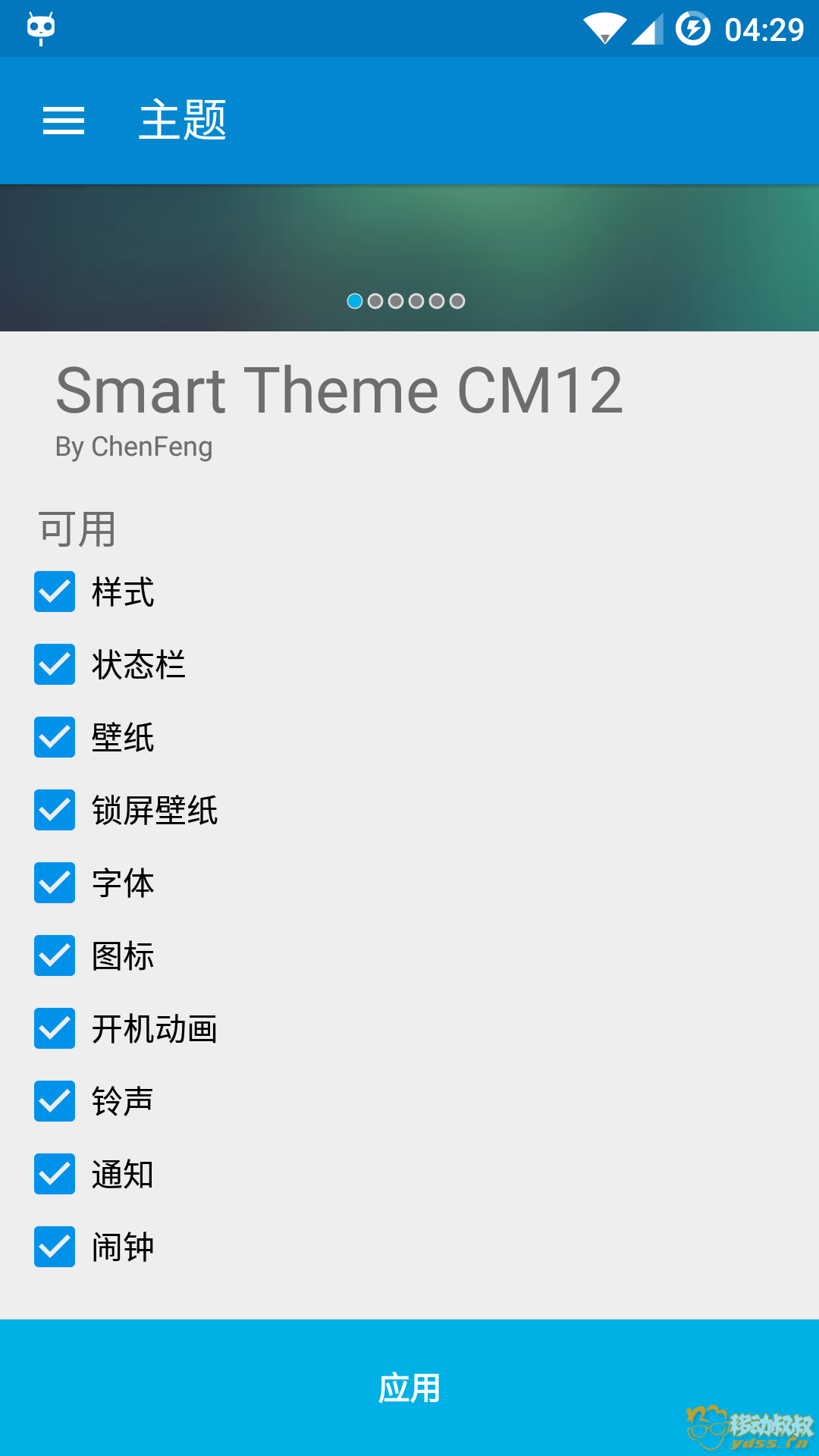Screen dimensions: 819x1456
Task: Toggle the 锁屏壁纸 checkbox
Action: click(x=55, y=810)
